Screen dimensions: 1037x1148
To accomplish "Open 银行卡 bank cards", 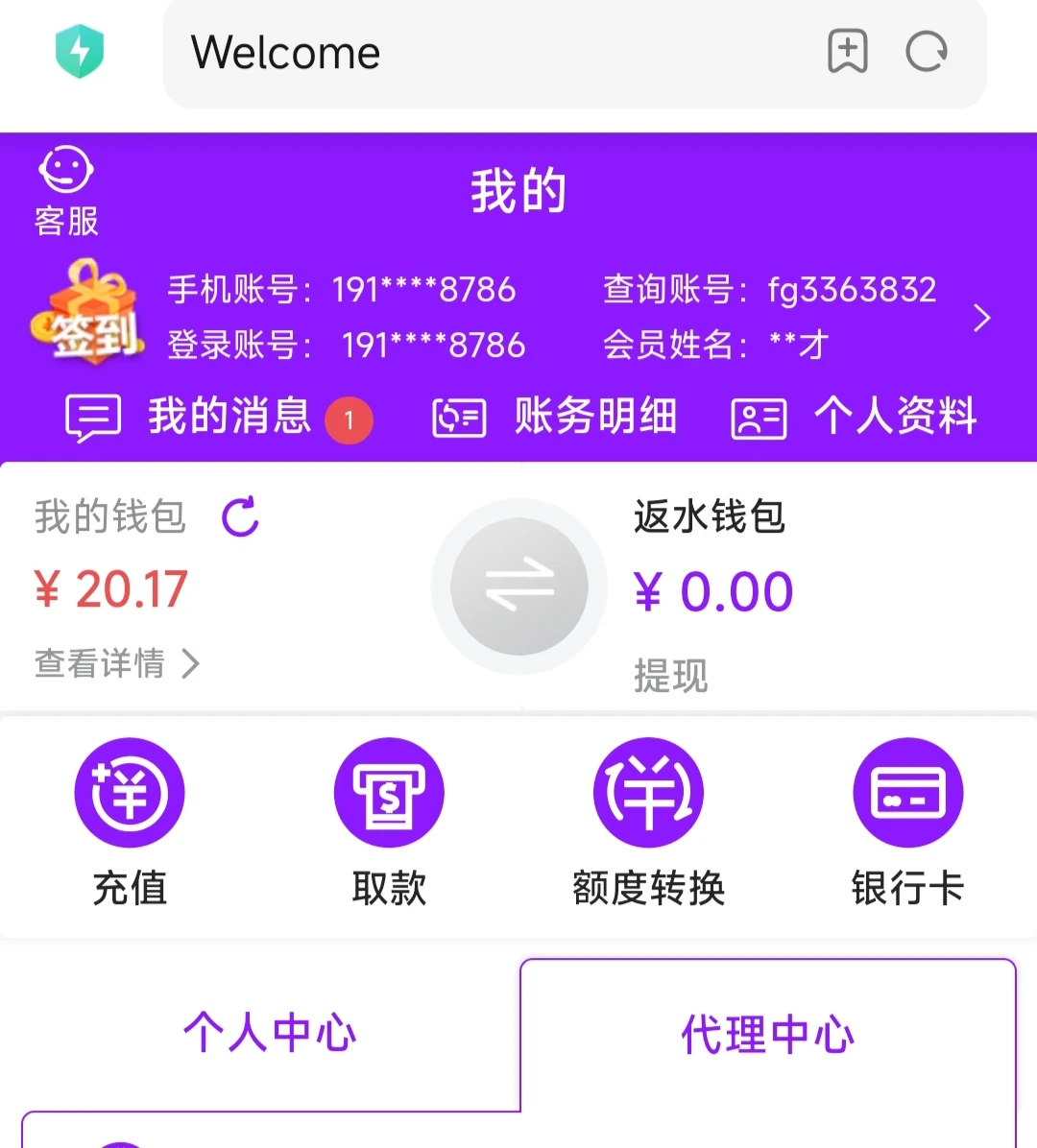I will click(907, 822).
